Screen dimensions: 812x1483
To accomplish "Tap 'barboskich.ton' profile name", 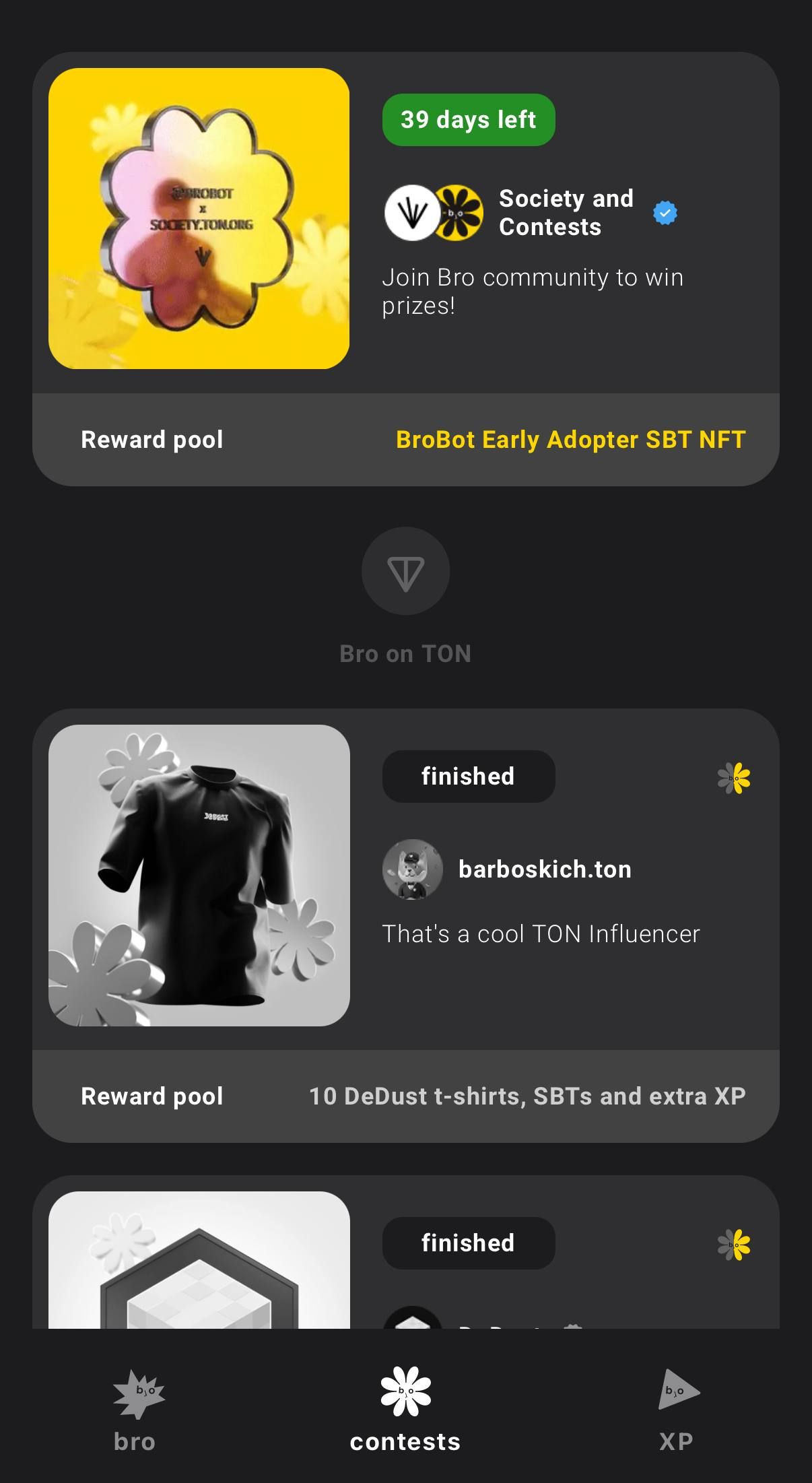I will pyautogui.click(x=544, y=869).
